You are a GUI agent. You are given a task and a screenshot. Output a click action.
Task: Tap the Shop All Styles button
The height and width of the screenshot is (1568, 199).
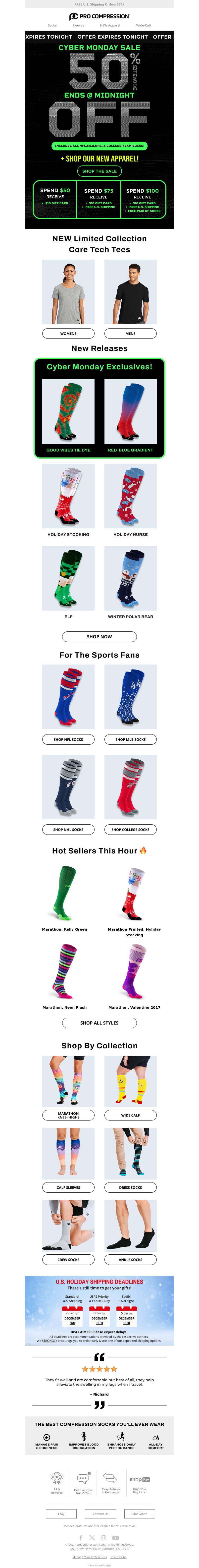click(x=99, y=1023)
